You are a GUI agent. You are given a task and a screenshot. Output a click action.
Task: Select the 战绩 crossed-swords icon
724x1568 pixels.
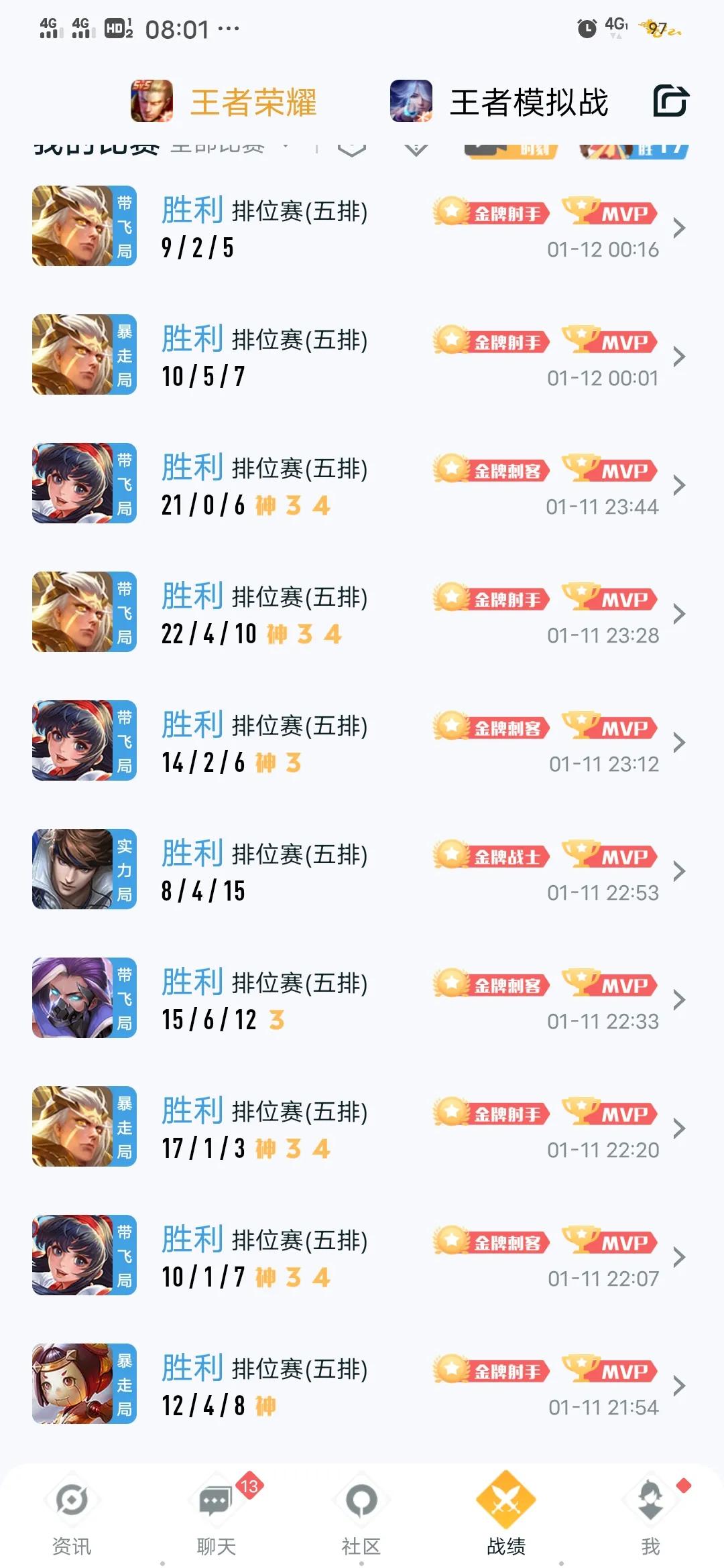[x=506, y=1498]
